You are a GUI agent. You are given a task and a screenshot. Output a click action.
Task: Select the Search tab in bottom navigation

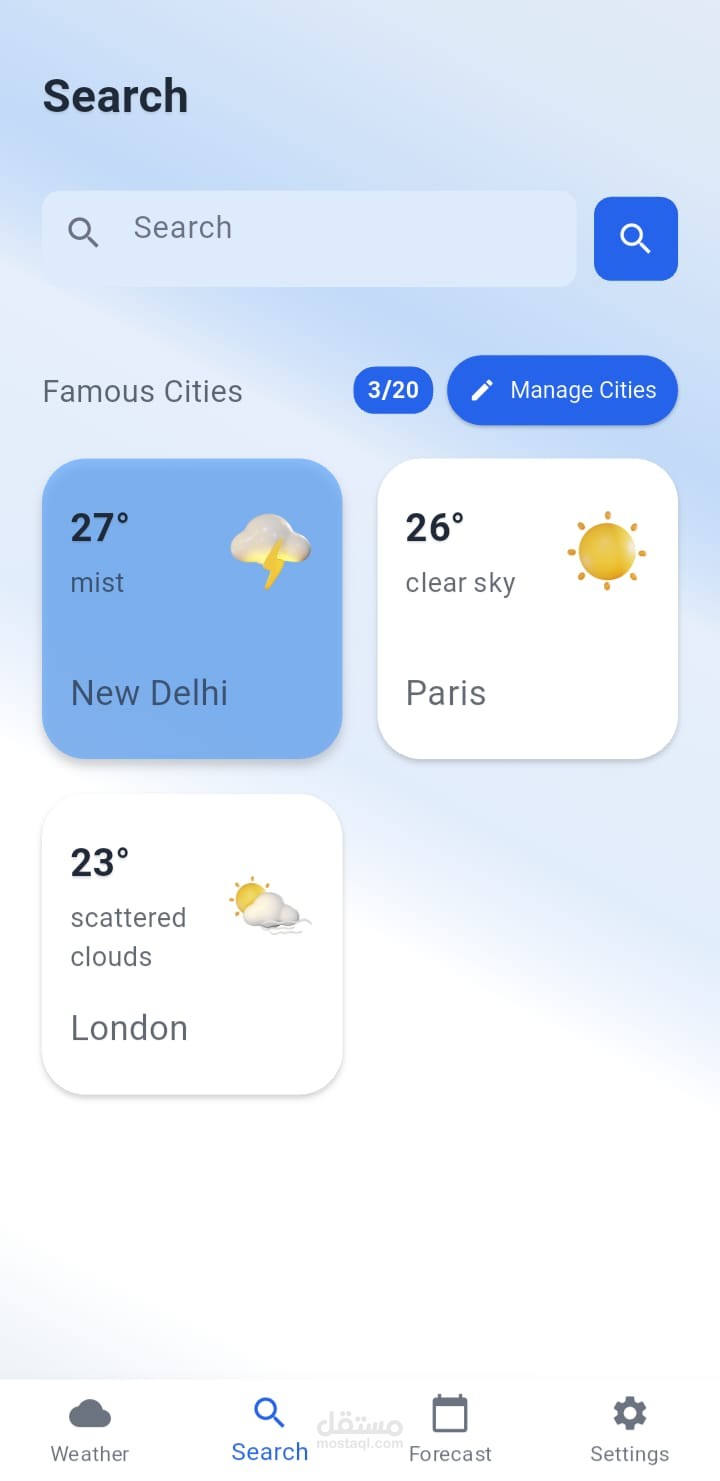(270, 1430)
